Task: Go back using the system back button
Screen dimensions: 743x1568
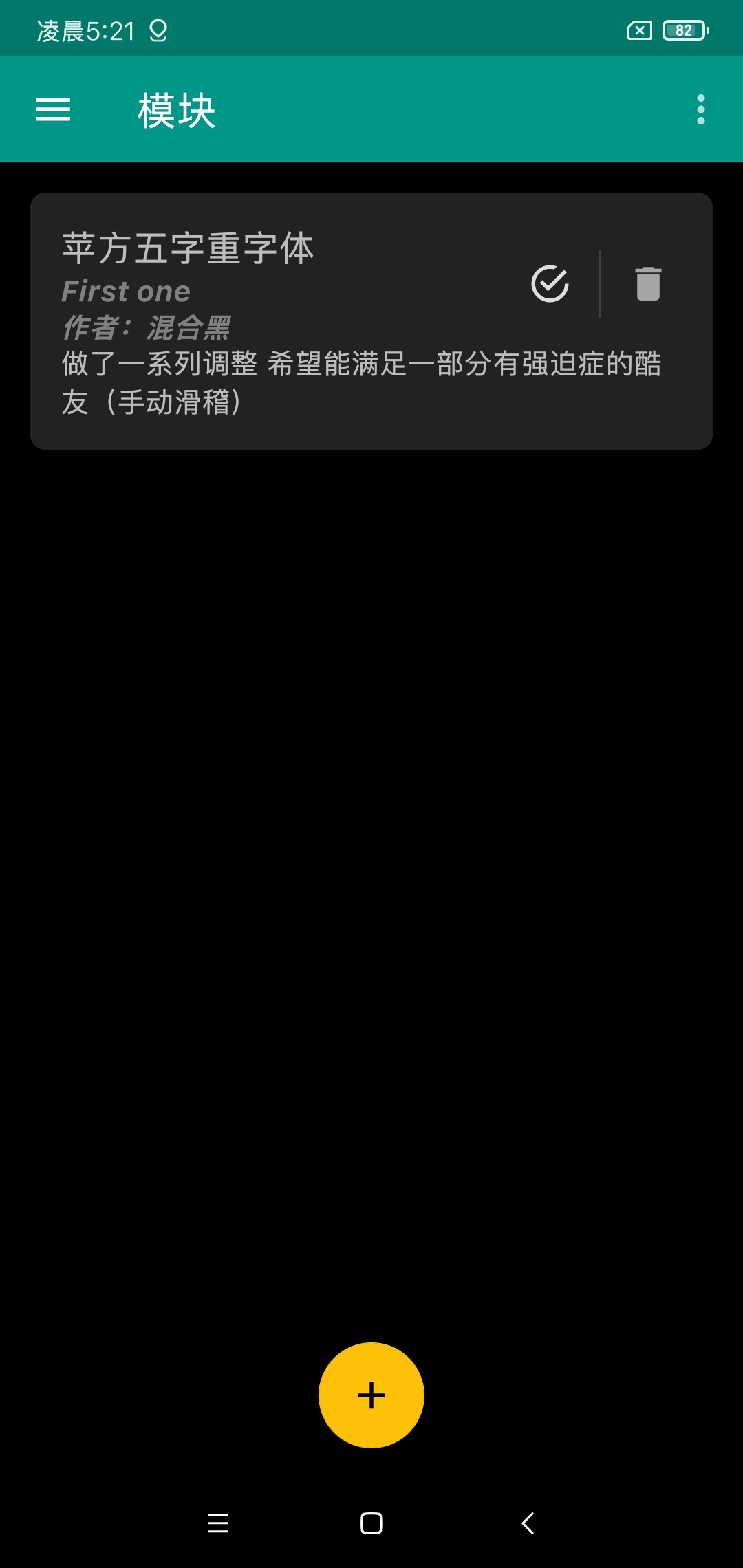Action: pyautogui.click(x=528, y=1523)
